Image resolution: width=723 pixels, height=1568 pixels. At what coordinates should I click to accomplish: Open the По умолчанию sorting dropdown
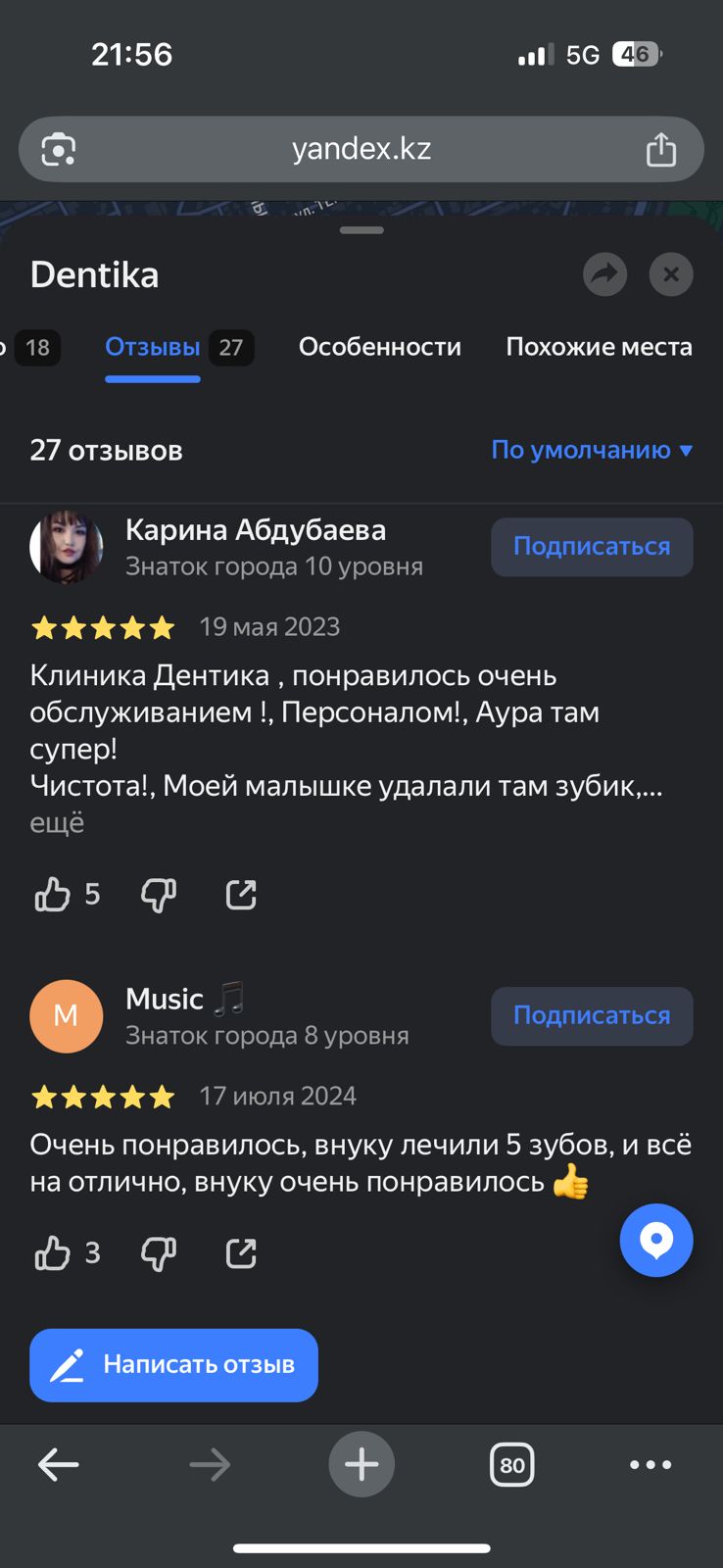pos(591,450)
